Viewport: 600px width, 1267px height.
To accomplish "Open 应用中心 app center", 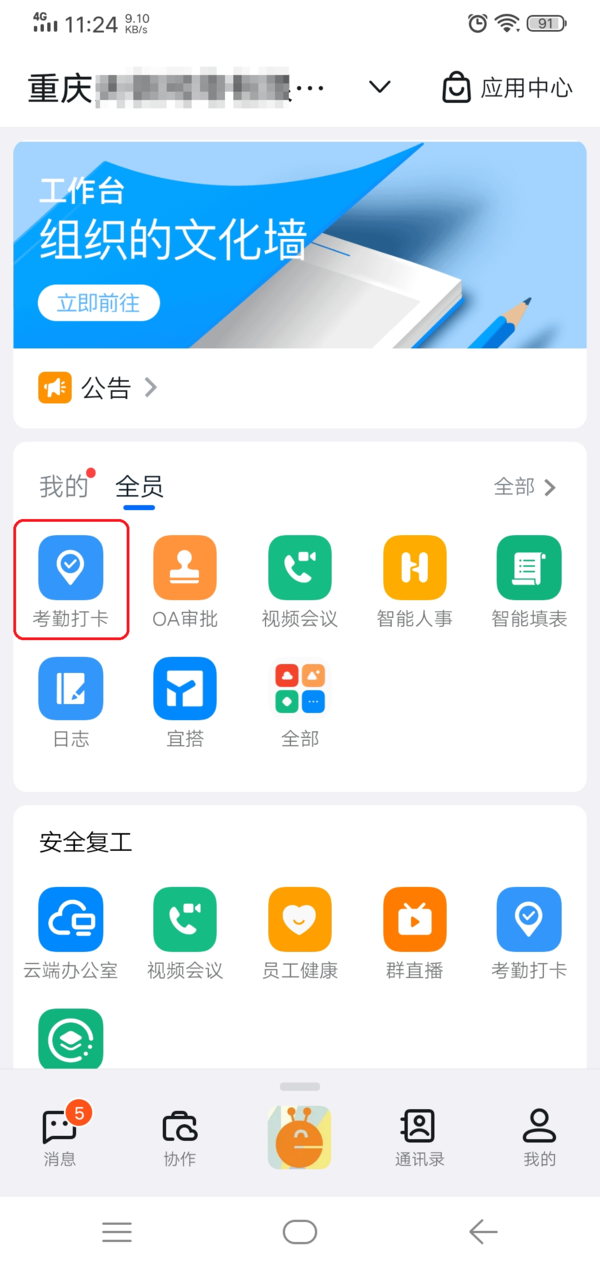I will pos(507,87).
